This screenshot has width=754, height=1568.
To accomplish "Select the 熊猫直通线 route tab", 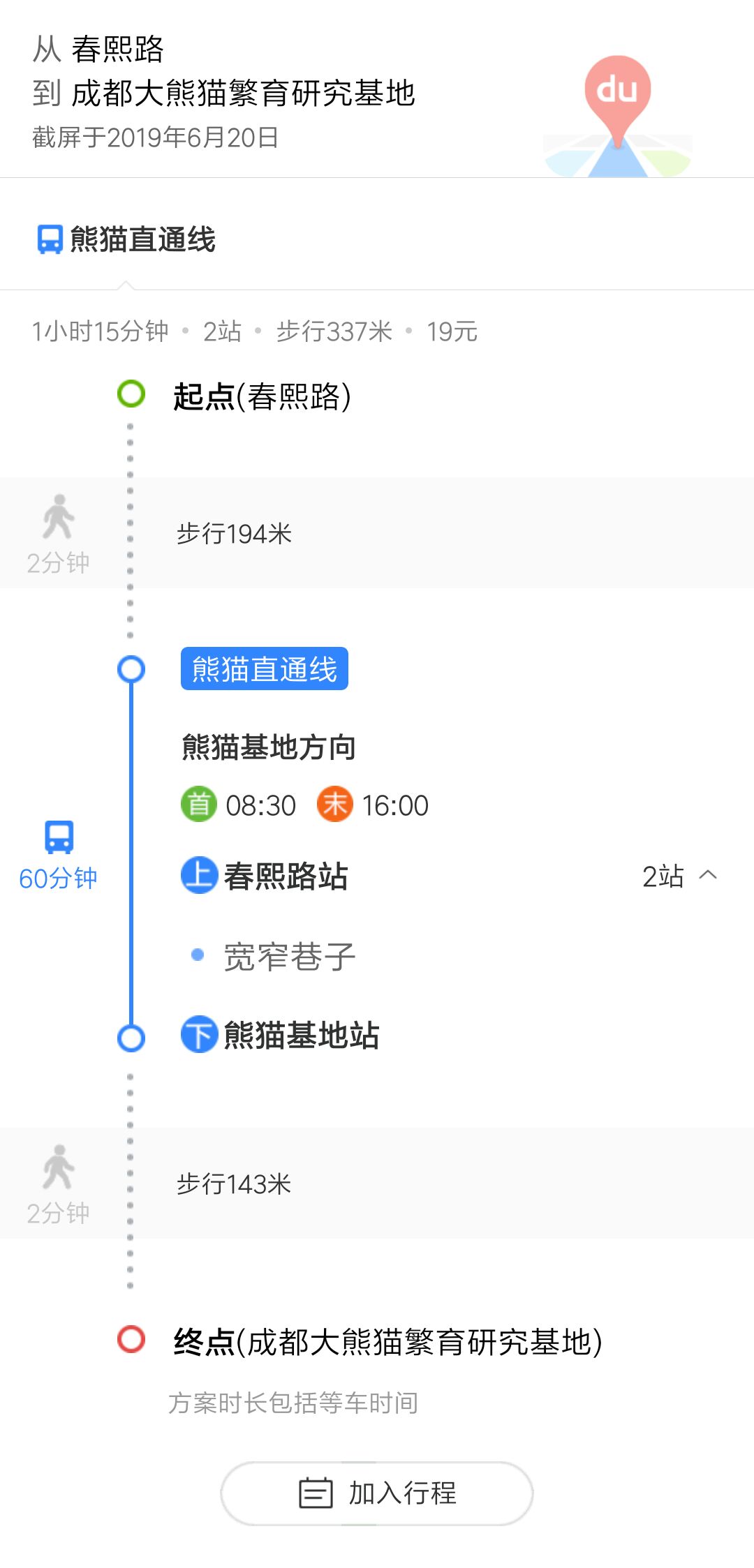I will [x=126, y=239].
